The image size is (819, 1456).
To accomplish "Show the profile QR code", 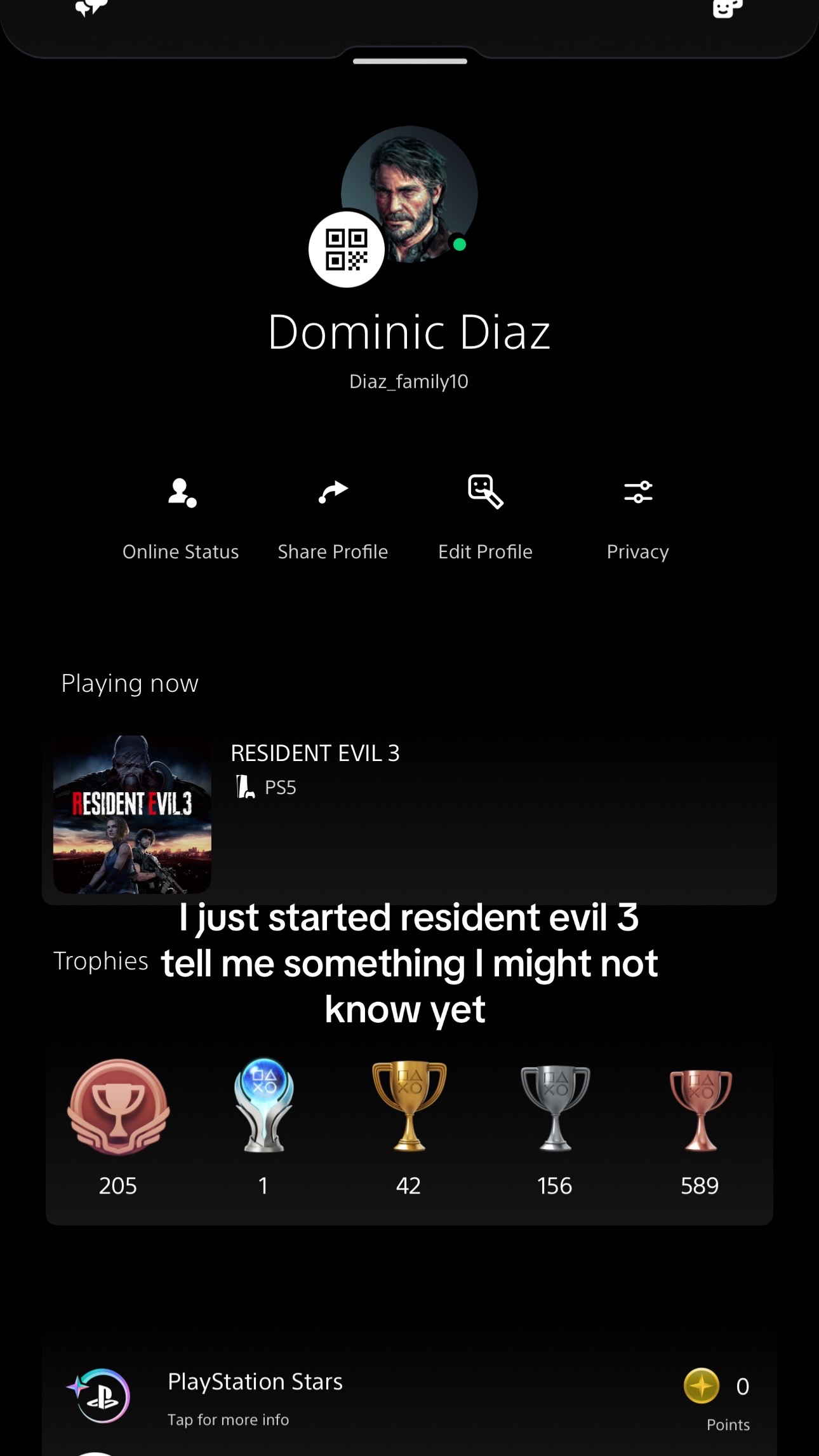I will pyautogui.click(x=346, y=249).
